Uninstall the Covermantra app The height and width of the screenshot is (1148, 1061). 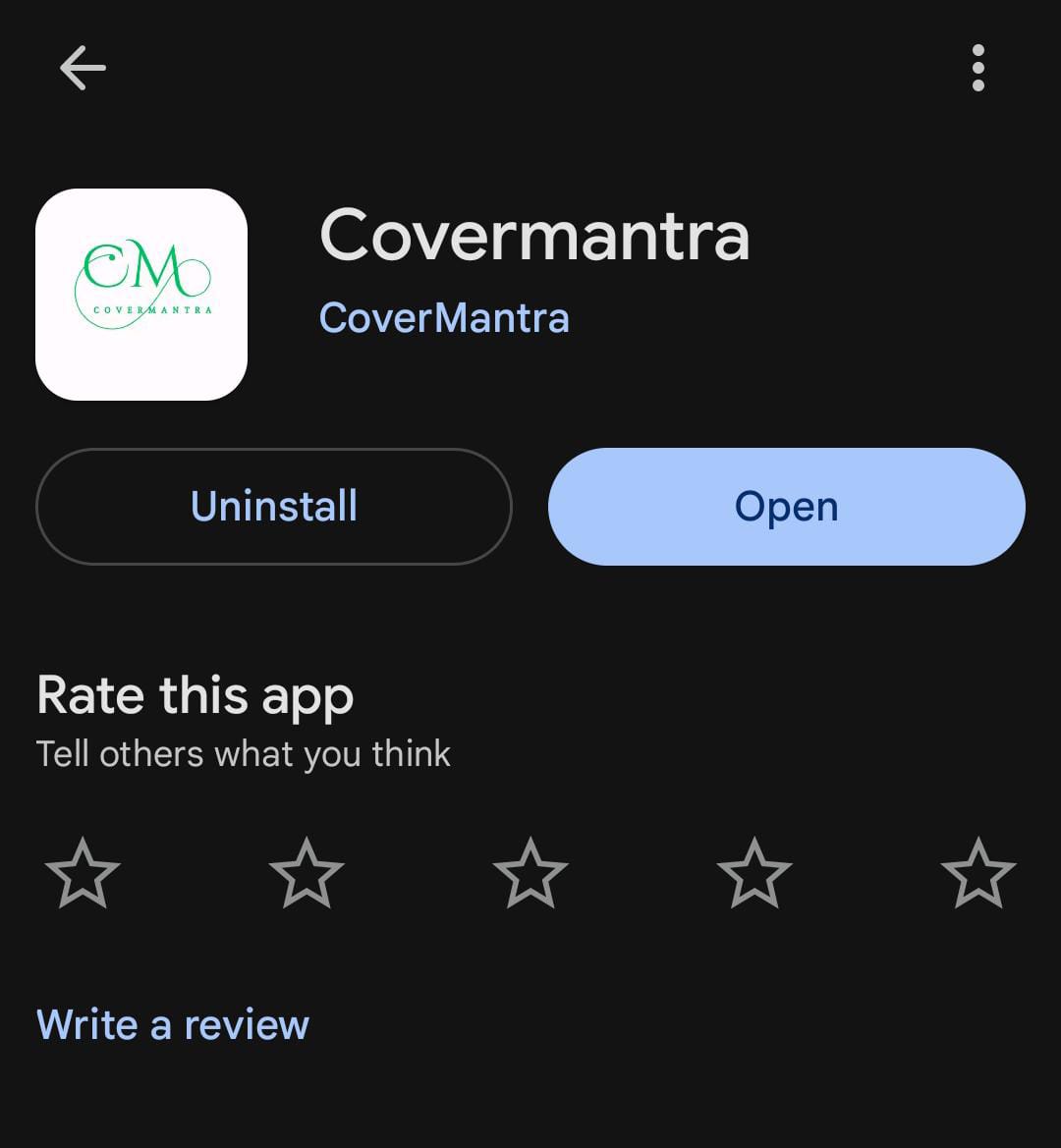[273, 507]
